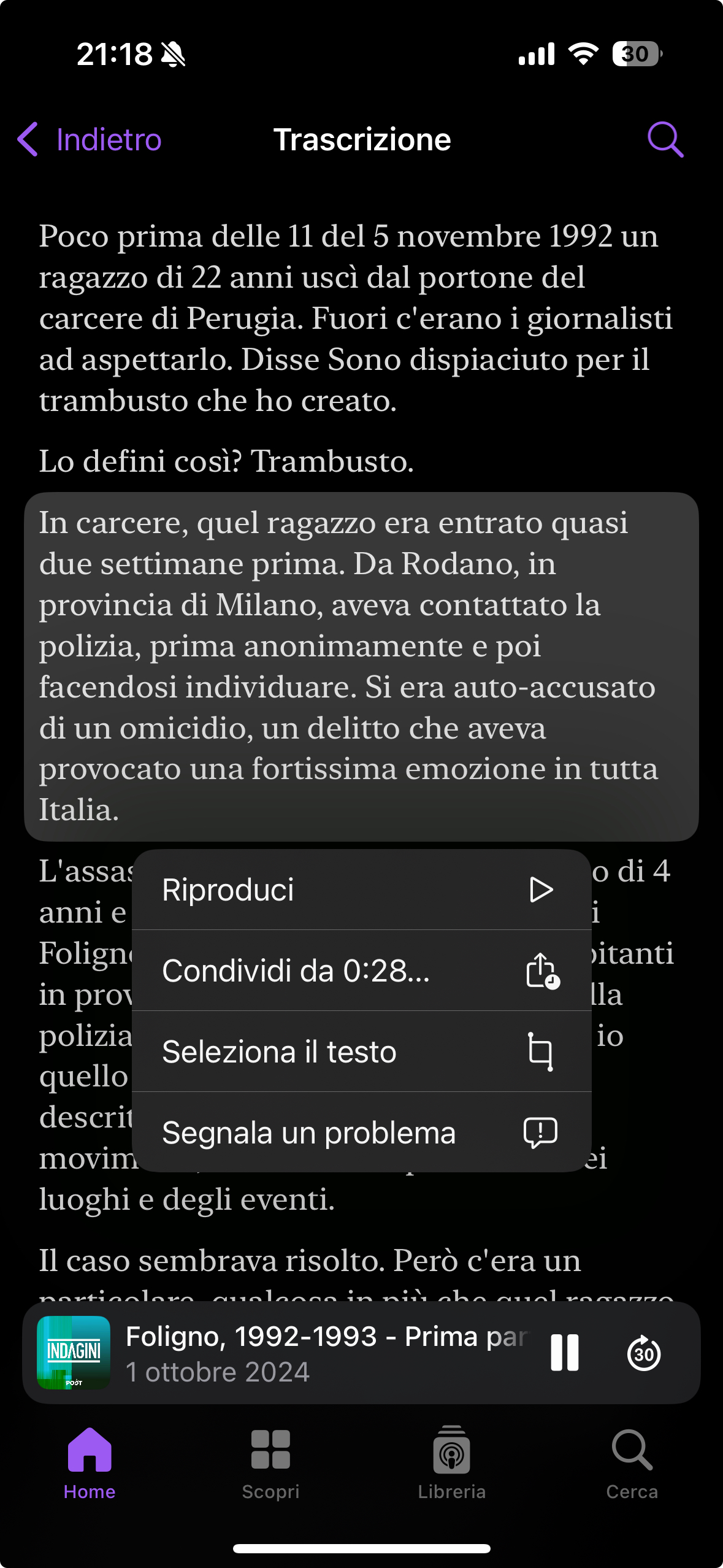Pause the playing episode

[564, 1353]
